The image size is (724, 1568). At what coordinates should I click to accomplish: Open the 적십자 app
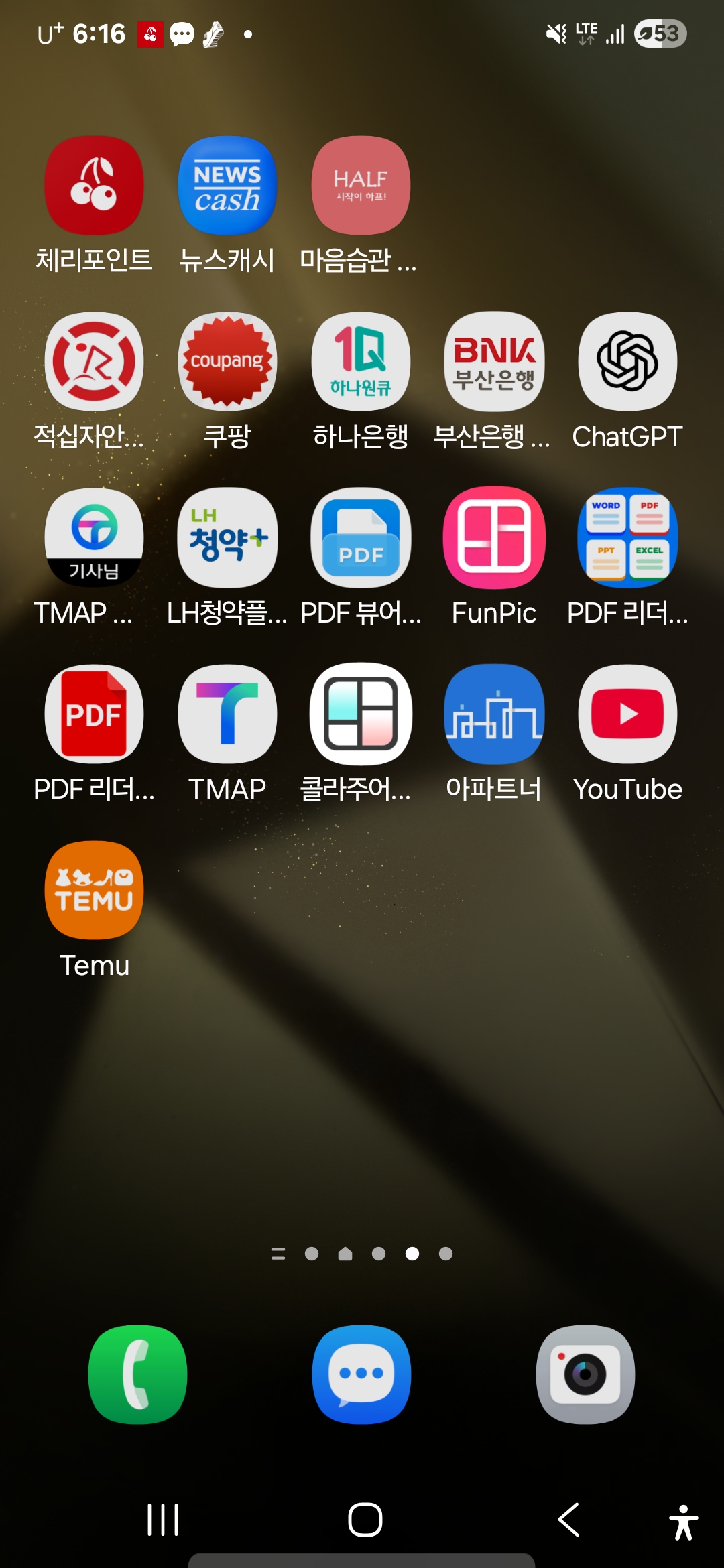(94, 362)
